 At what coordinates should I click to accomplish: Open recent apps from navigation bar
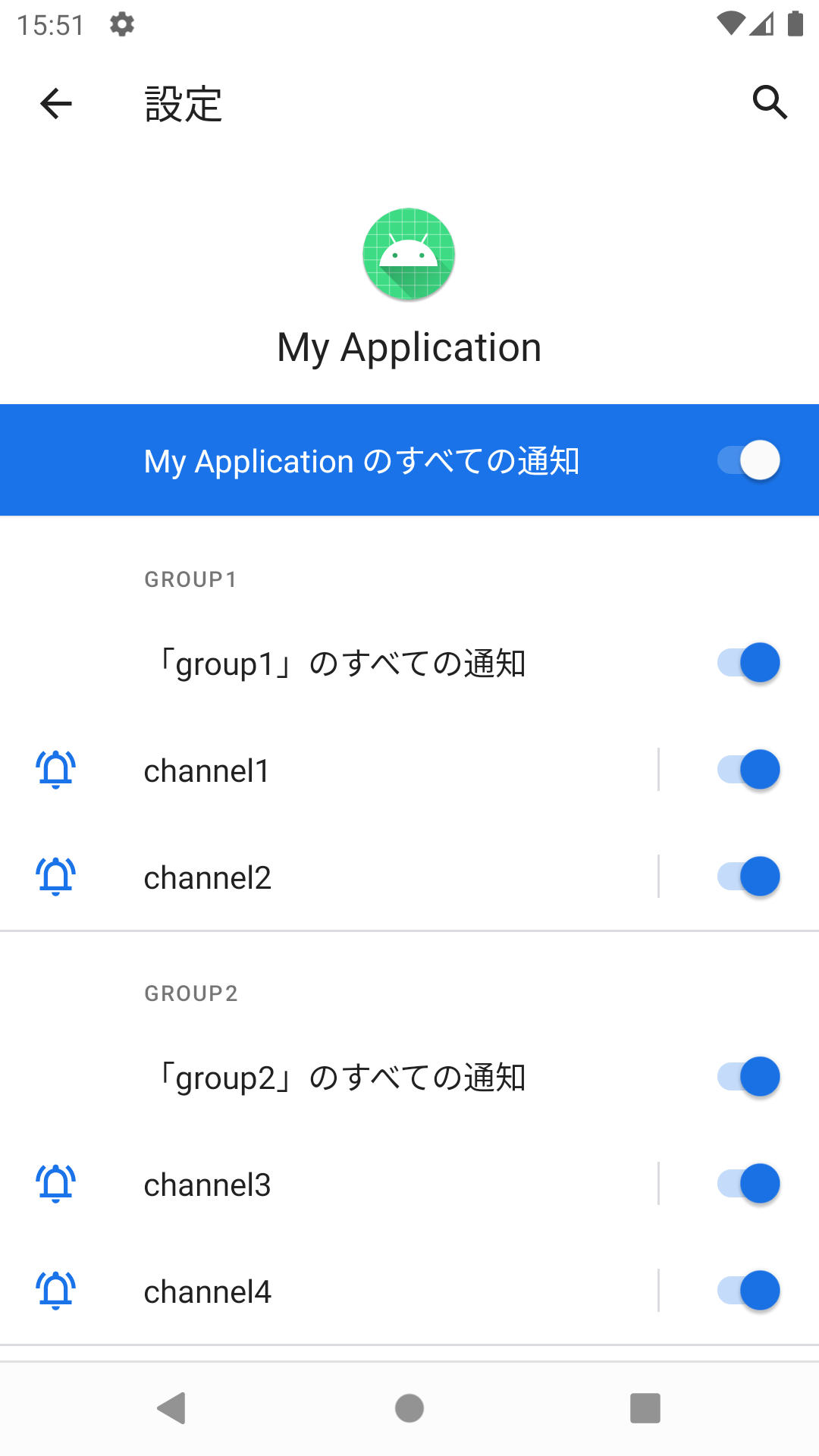coord(645,1408)
